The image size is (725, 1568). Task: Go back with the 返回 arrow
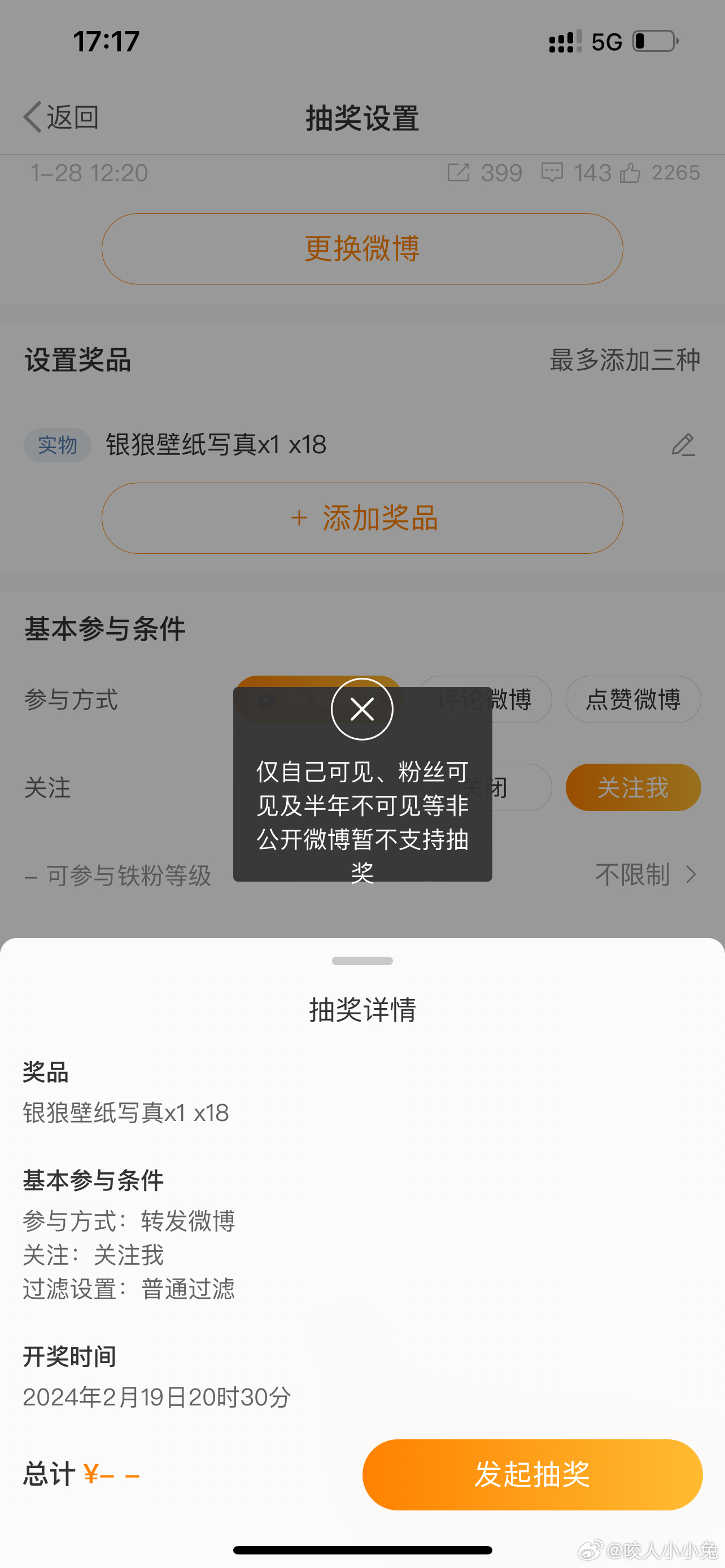coord(61,117)
